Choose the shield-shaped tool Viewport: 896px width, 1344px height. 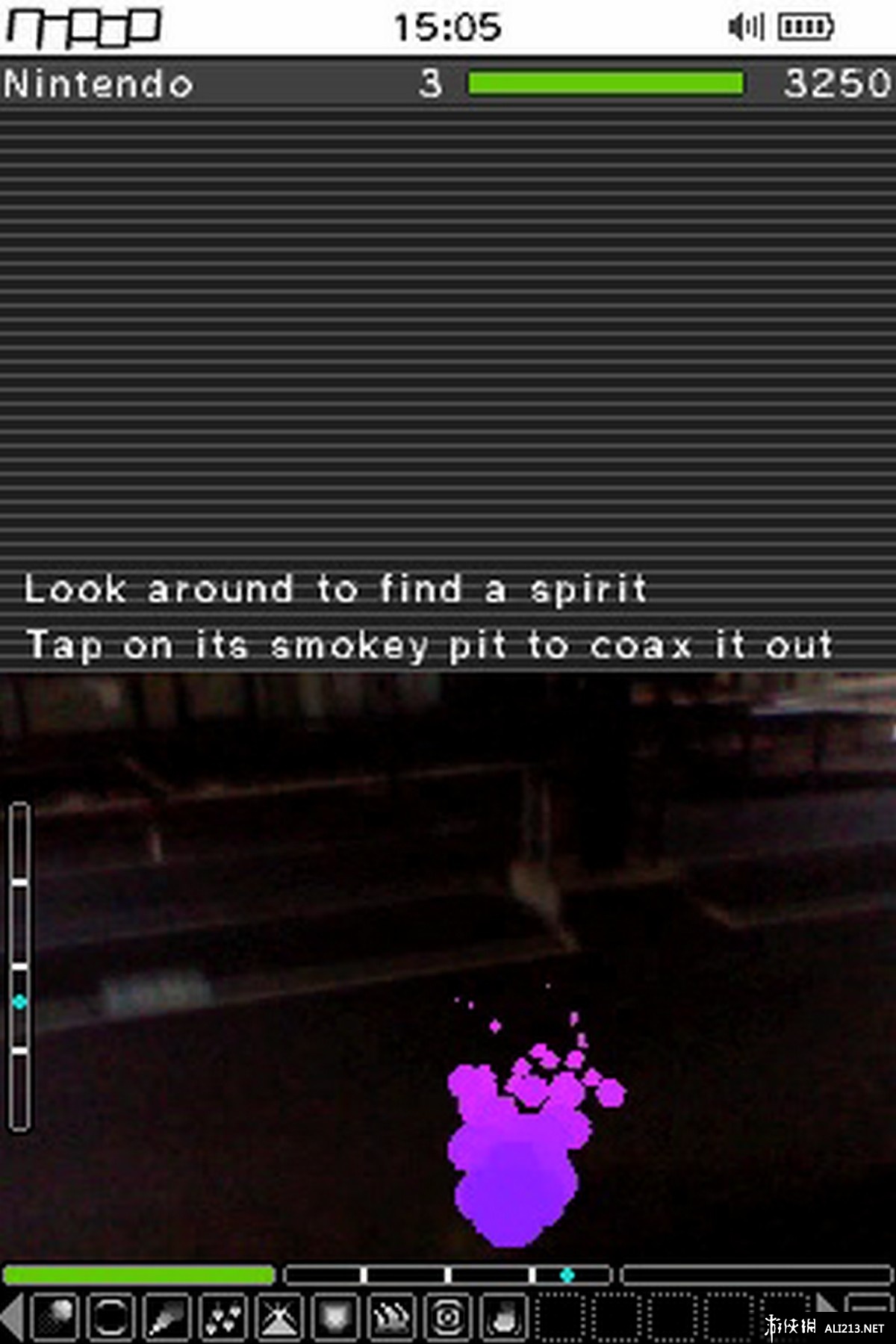tap(335, 1318)
